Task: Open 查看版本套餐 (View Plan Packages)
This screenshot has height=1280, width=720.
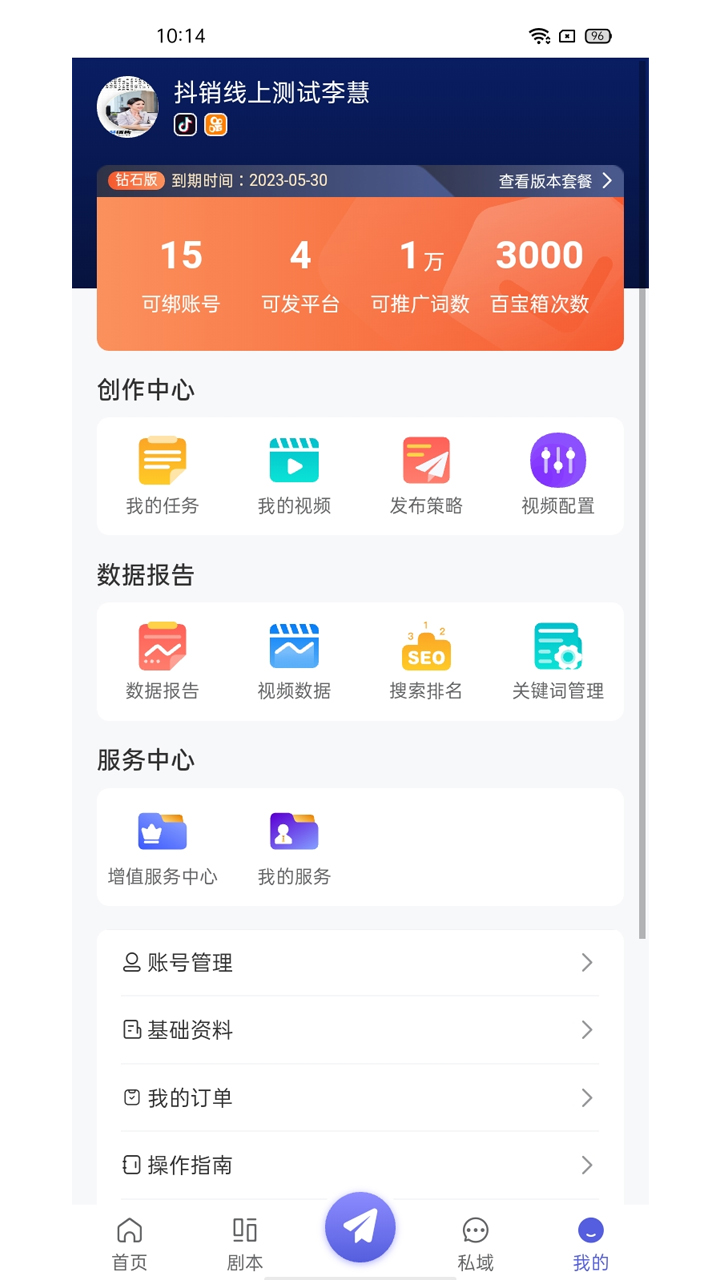Action: (x=546, y=182)
